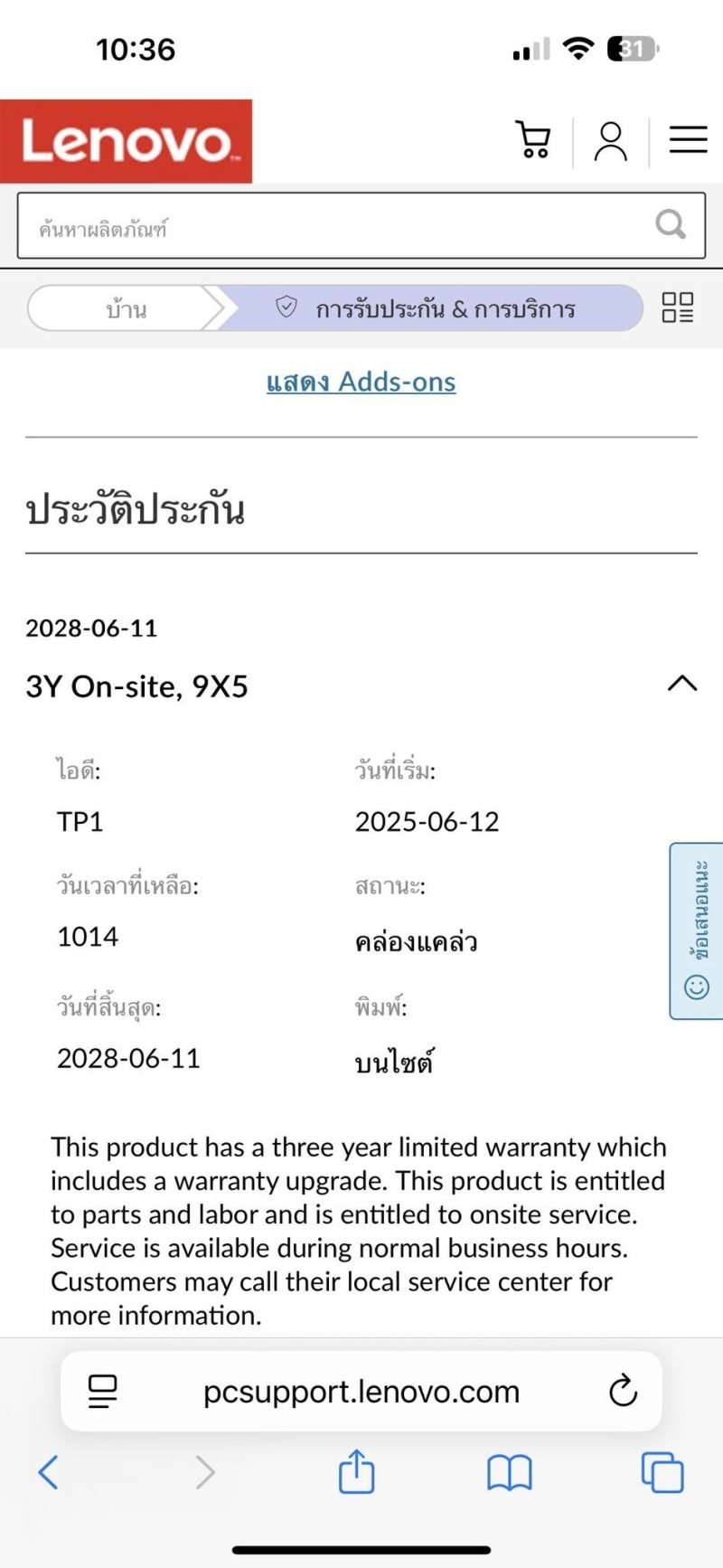This screenshot has width=723, height=1568.
Task: Show open tabs
Action: [x=662, y=1472]
